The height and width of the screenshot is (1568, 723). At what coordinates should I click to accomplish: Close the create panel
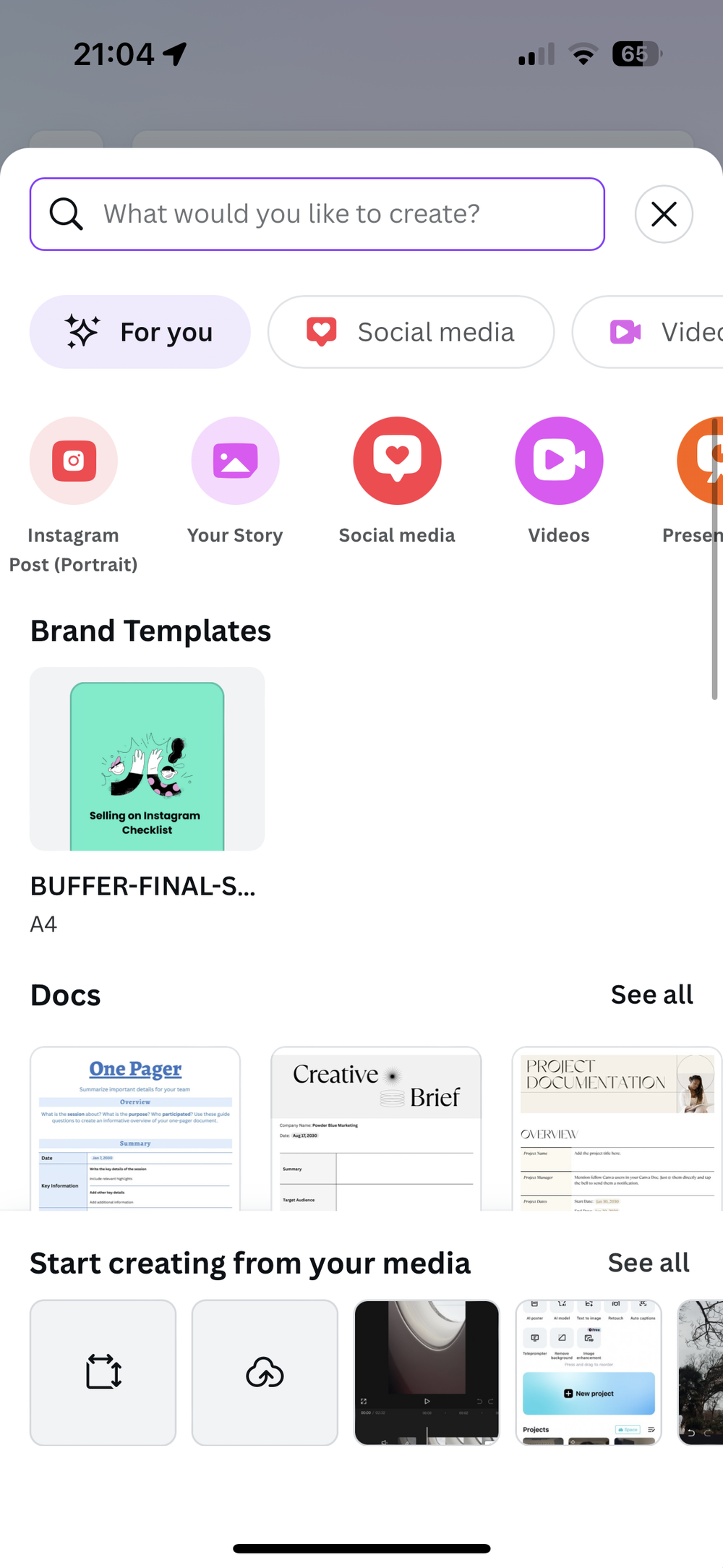click(663, 213)
